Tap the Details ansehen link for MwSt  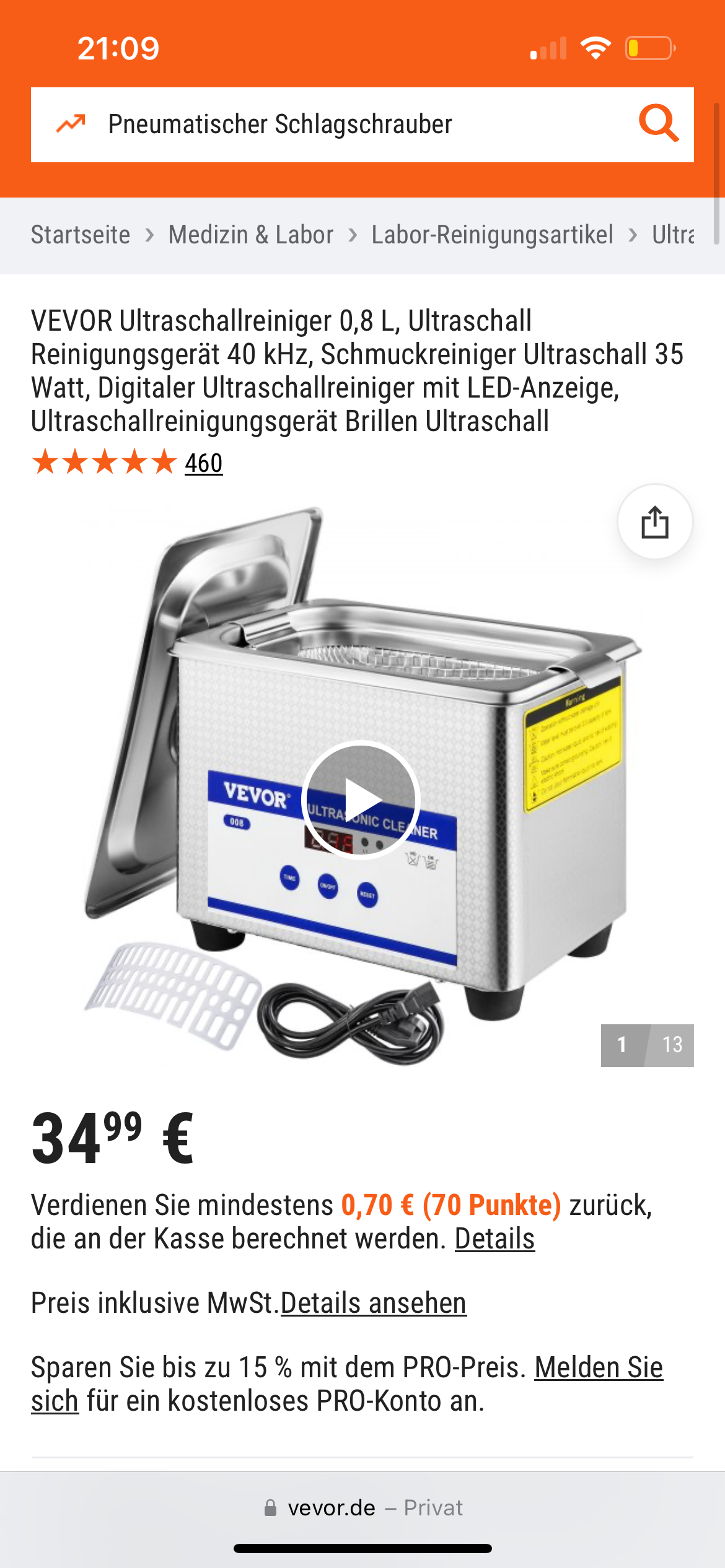(374, 1303)
